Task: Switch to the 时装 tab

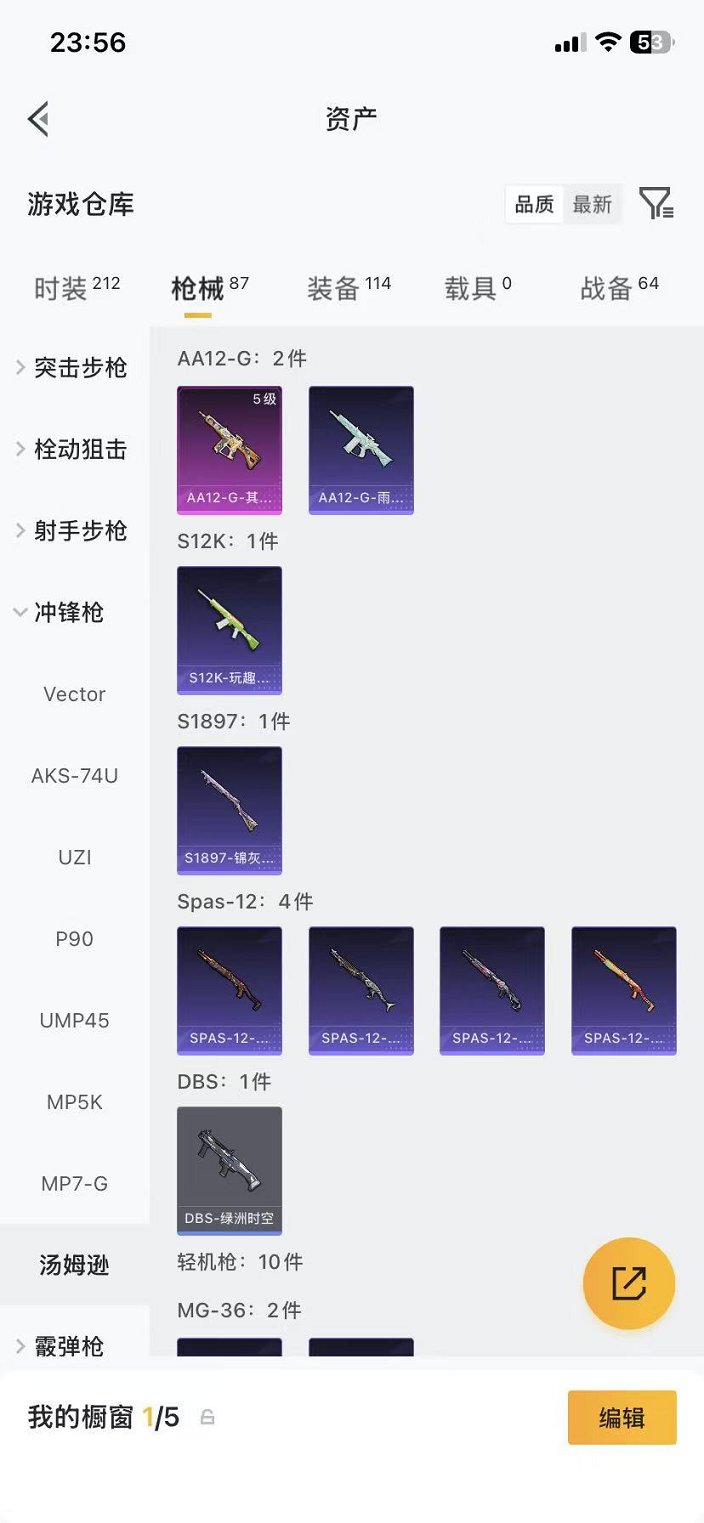Action: tap(77, 288)
